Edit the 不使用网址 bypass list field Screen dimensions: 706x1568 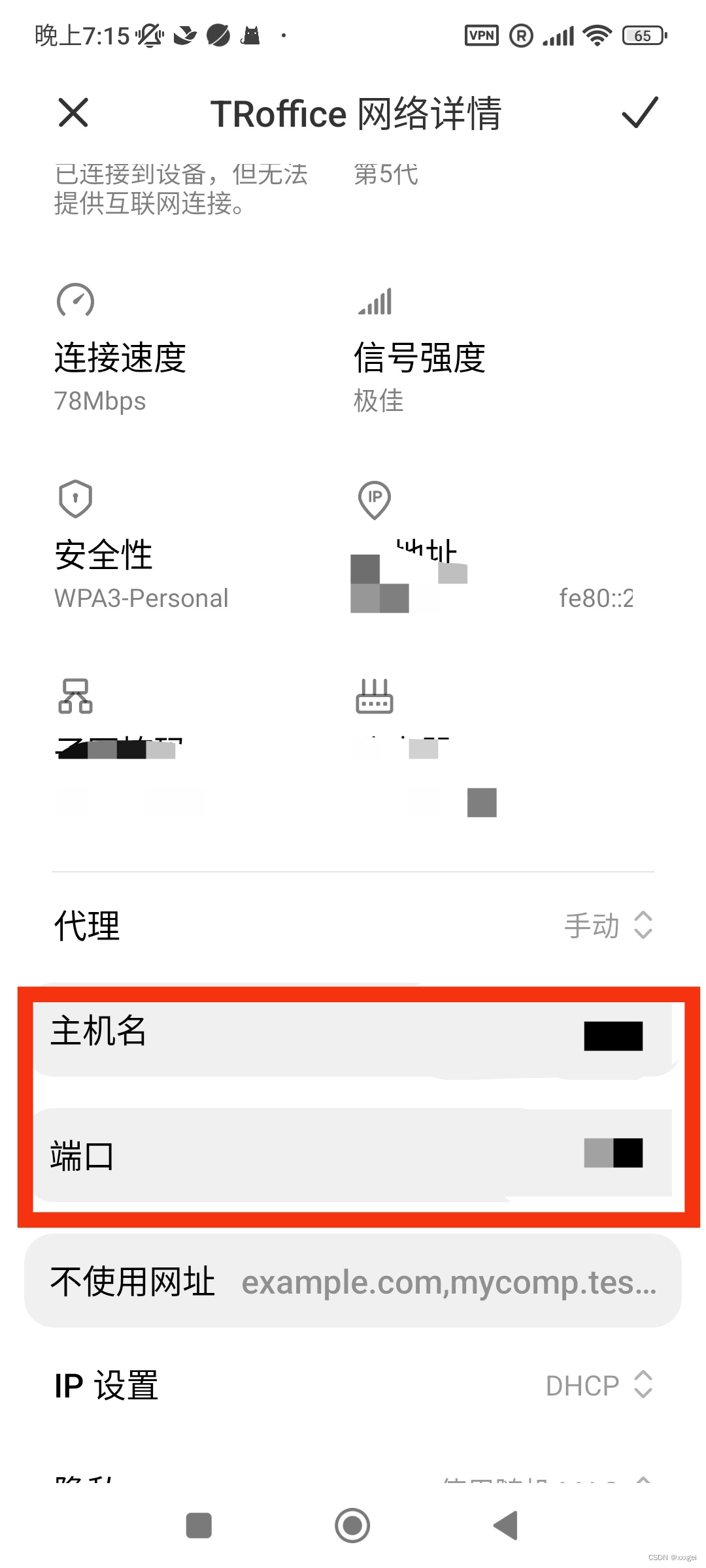pyautogui.click(x=353, y=1281)
